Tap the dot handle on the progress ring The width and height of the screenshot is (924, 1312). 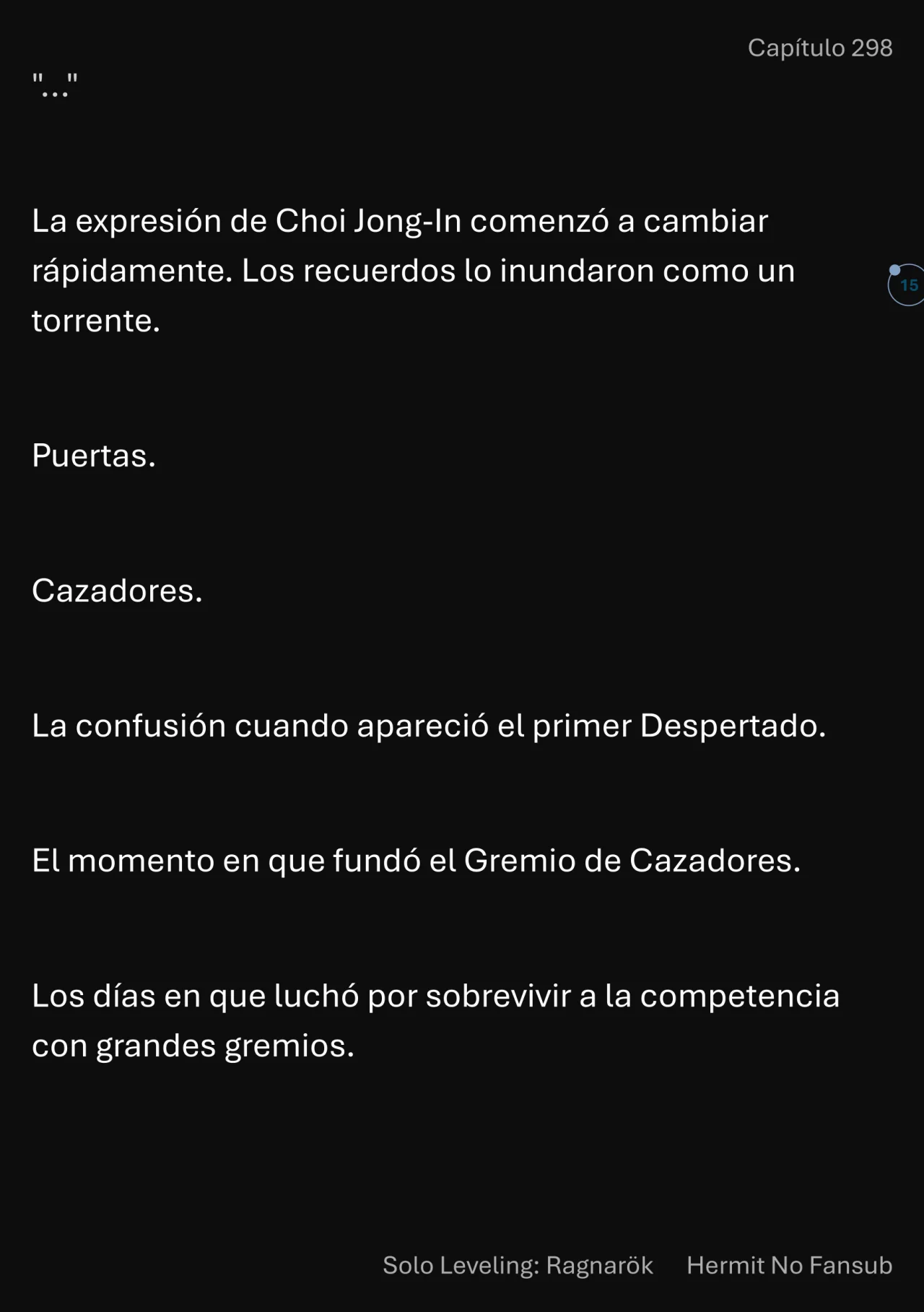pos(894,268)
